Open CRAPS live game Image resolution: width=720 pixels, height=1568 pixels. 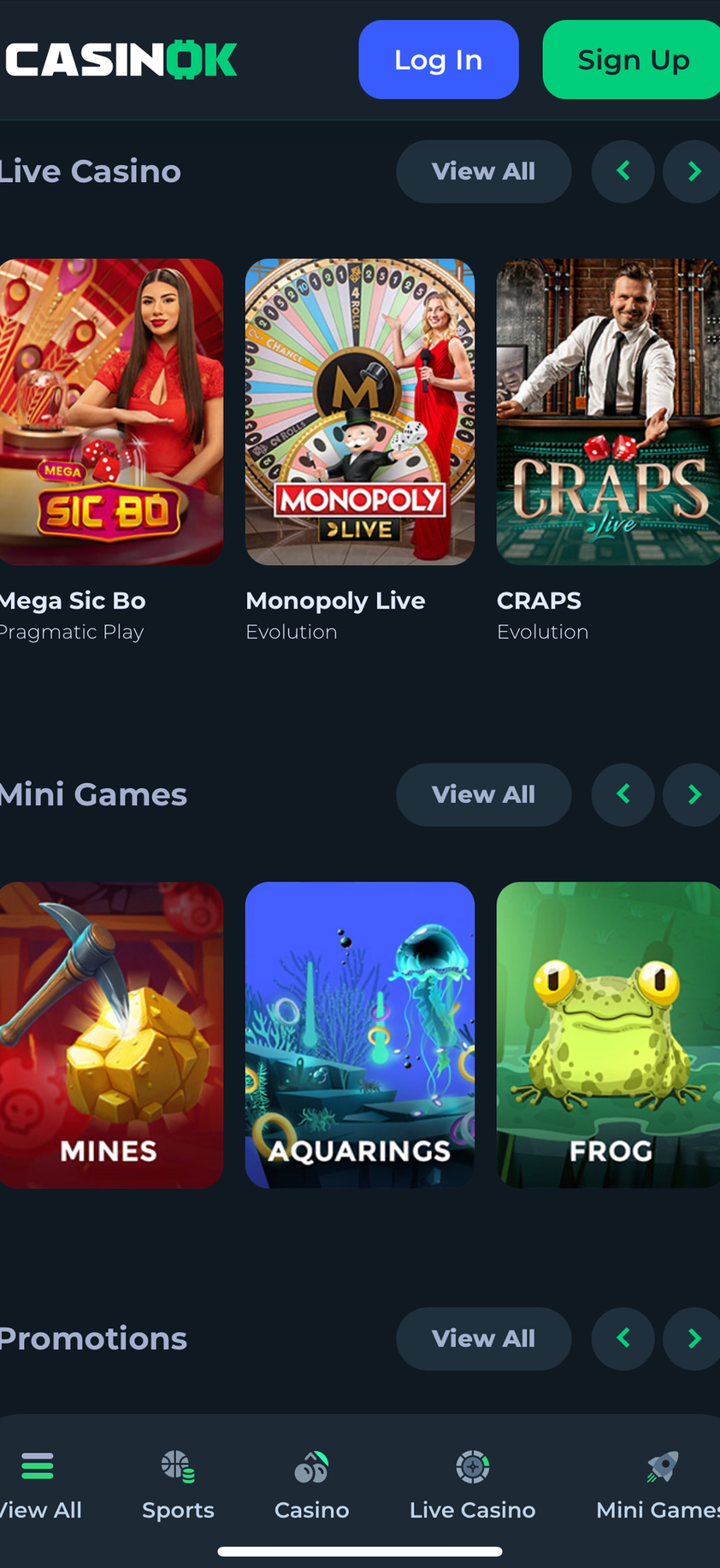[x=608, y=411]
